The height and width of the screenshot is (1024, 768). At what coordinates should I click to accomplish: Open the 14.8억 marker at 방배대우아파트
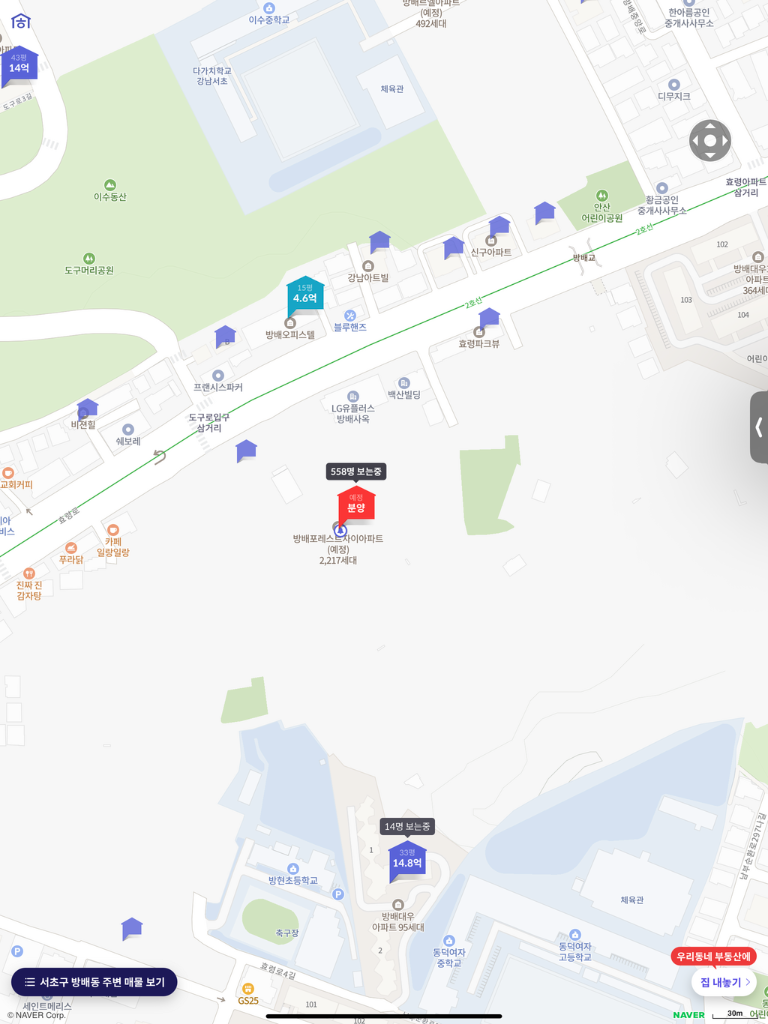click(x=407, y=861)
